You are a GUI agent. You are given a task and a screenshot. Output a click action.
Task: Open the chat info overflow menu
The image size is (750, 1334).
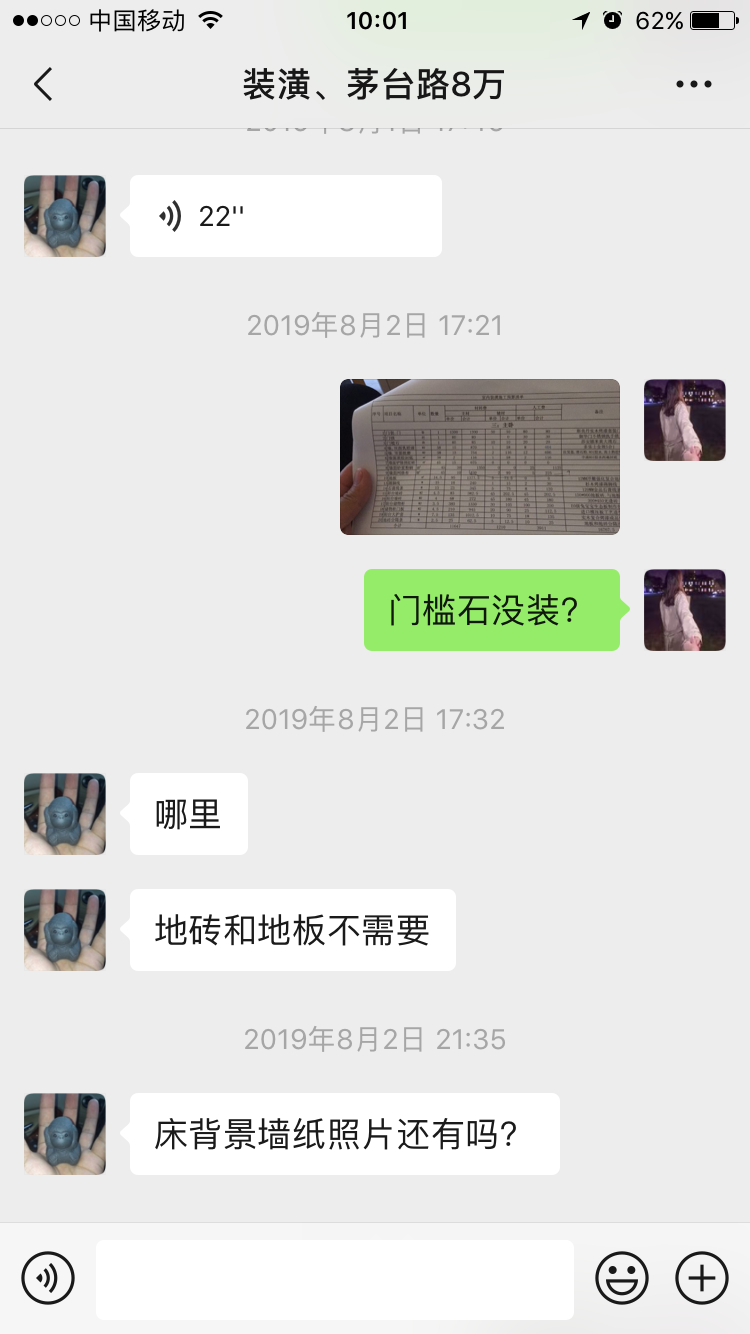(x=693, y=85)
